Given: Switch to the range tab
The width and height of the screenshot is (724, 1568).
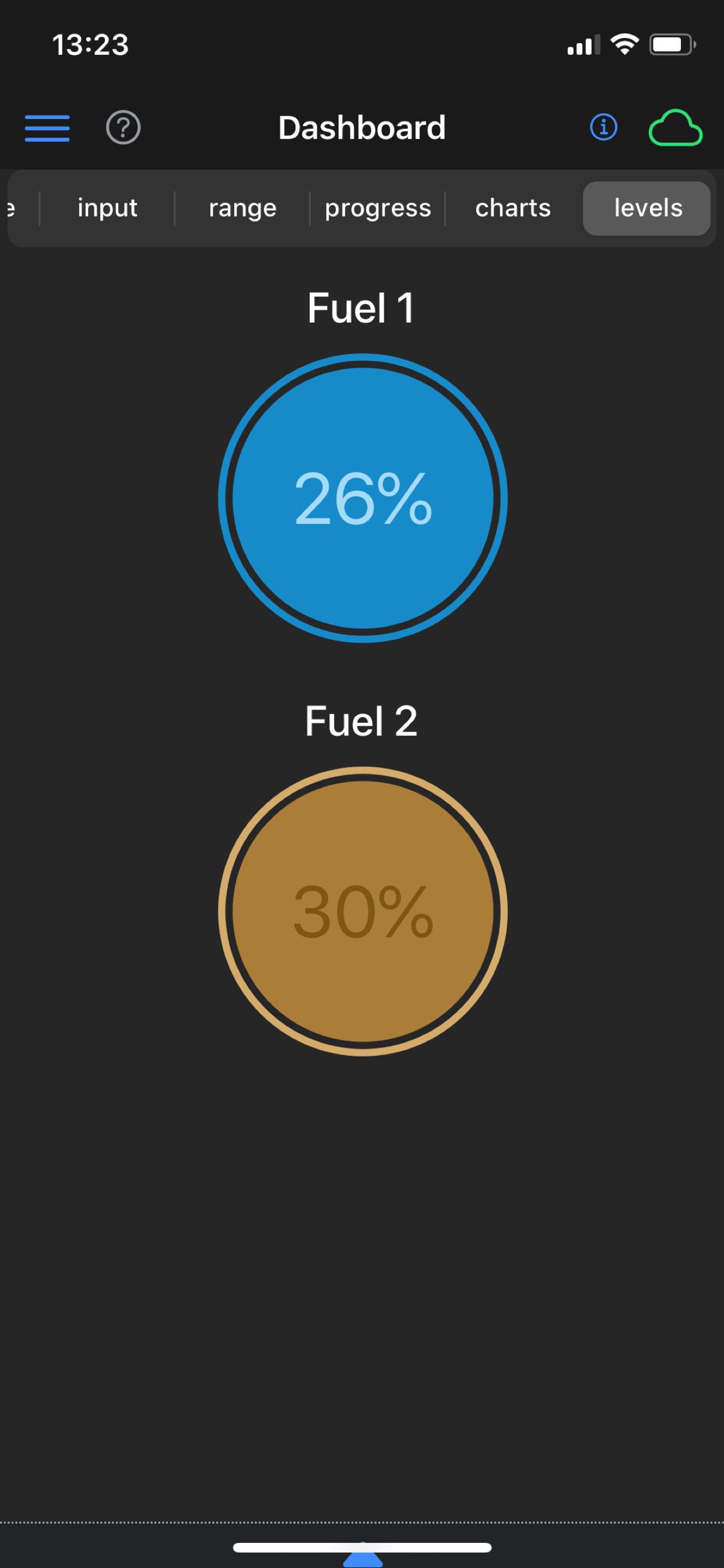Looking at the screenshot, I should (x=242, y=208).
